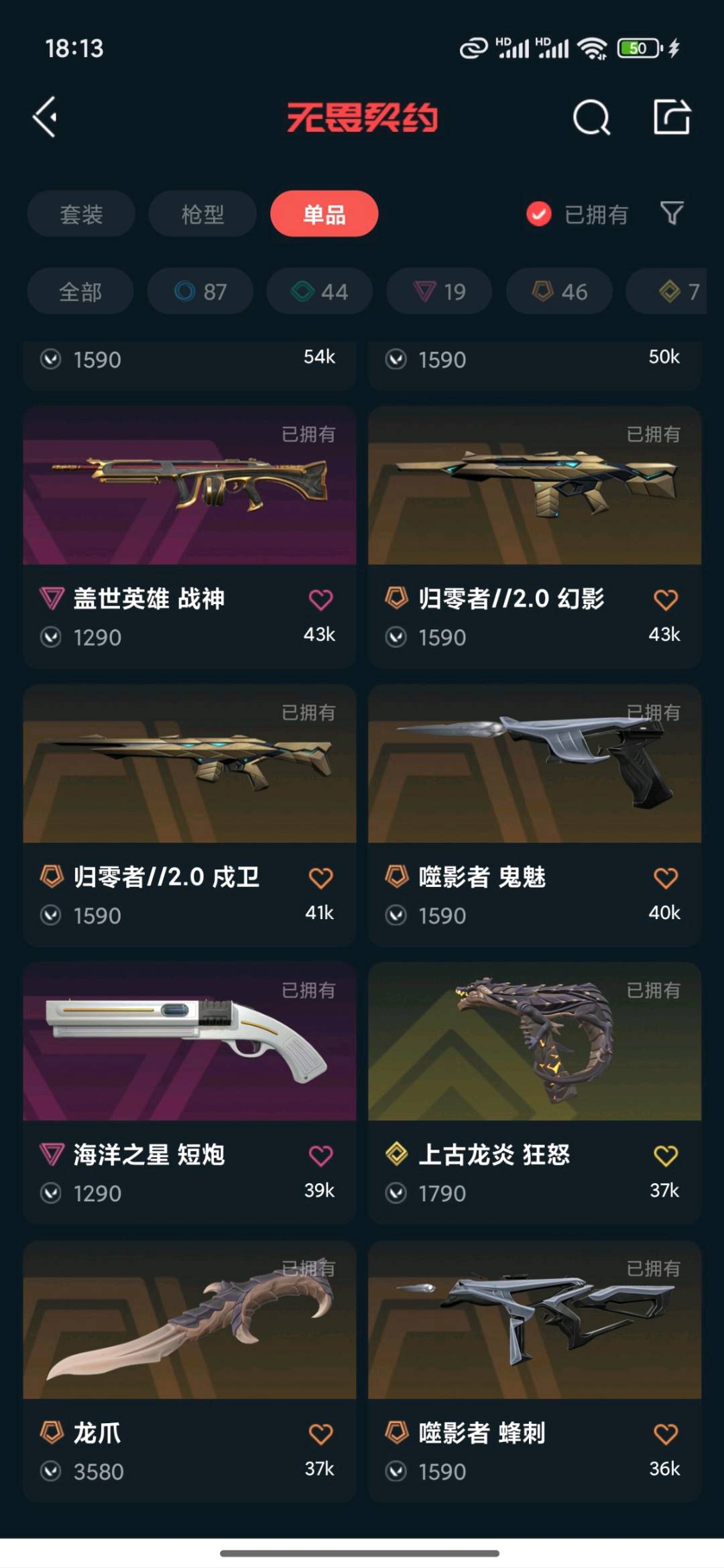Open the filter funnel icon
This screenshot has width=724, height=1568.
click(x=672, y=214)
